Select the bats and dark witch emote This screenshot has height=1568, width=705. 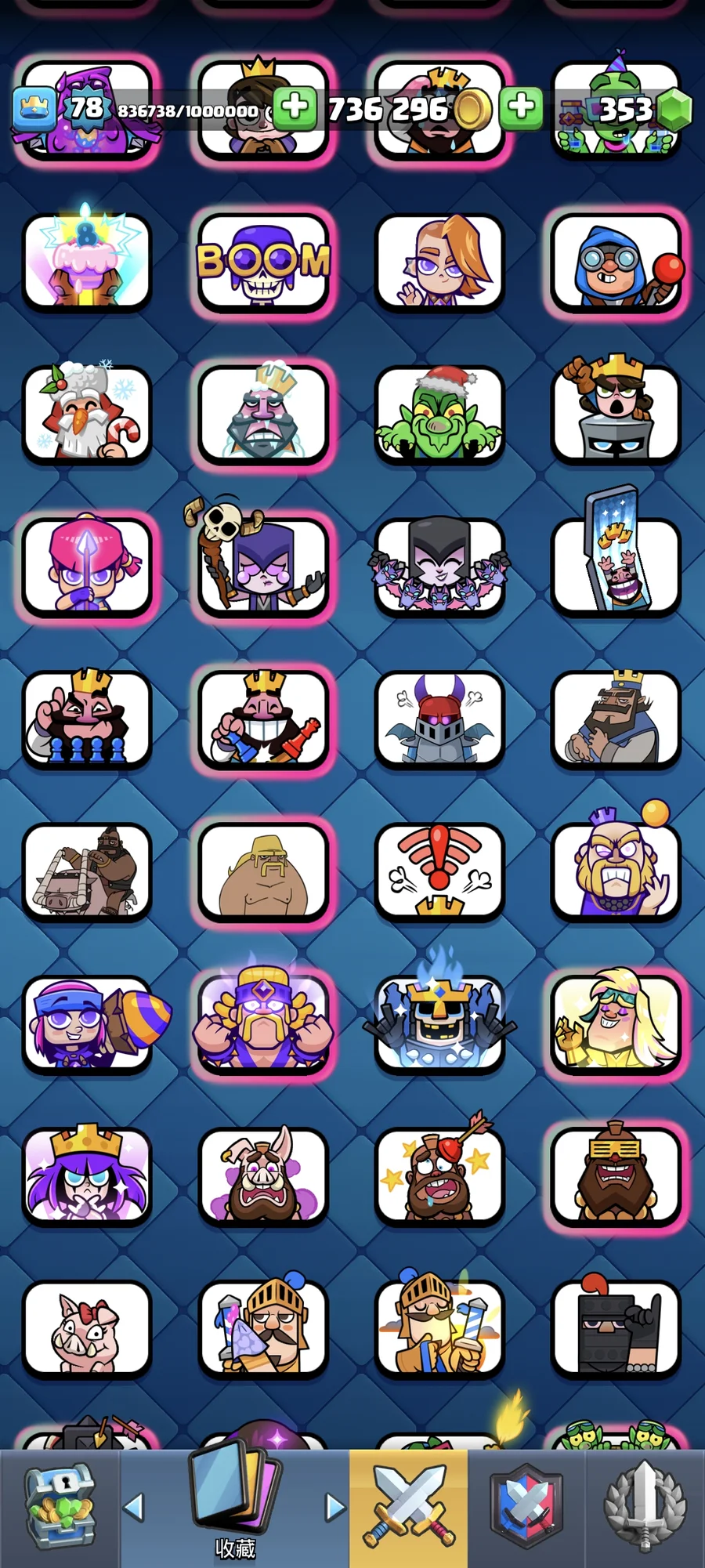click(439, 566)
